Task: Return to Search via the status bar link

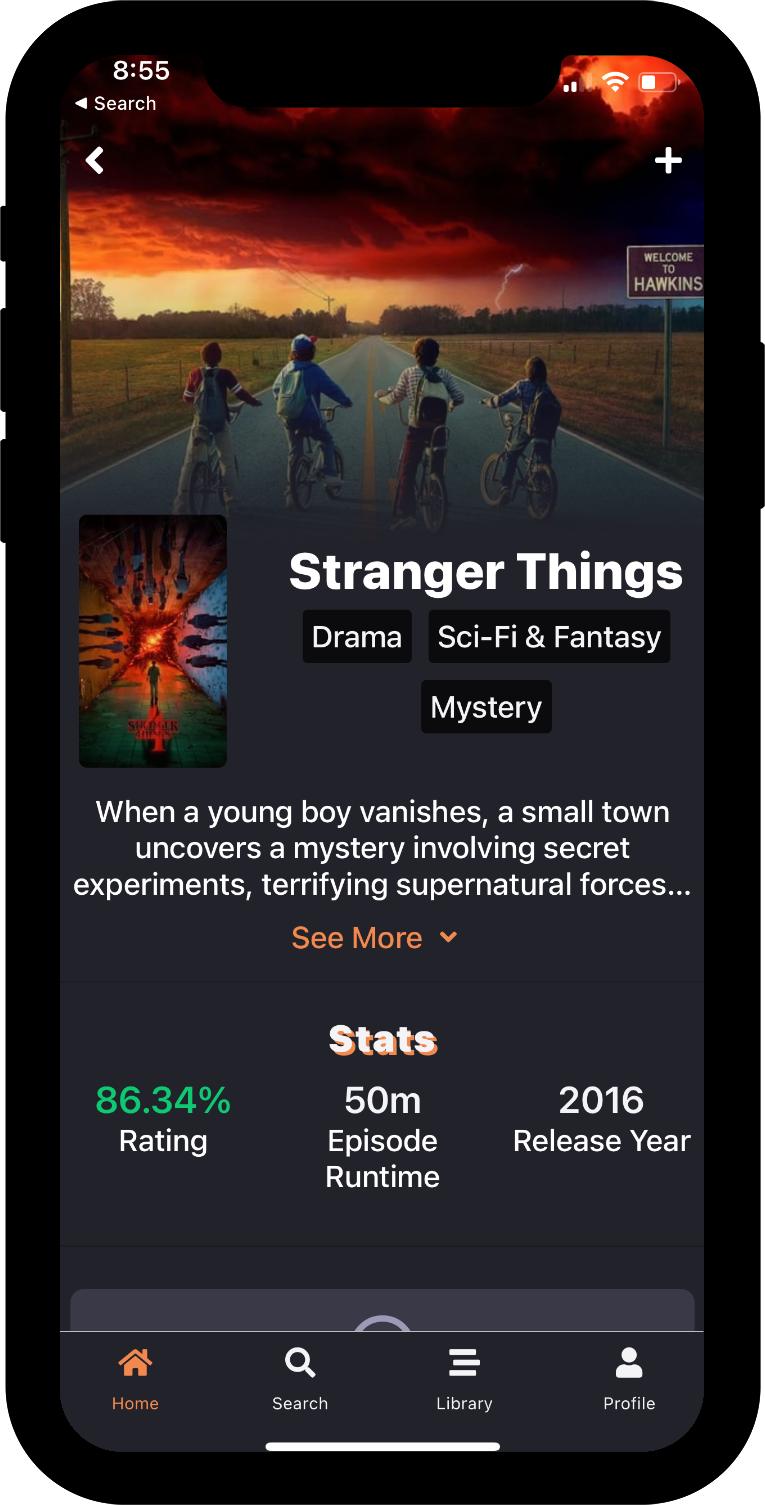Action: pyautogui.click(x=116, y=103)
